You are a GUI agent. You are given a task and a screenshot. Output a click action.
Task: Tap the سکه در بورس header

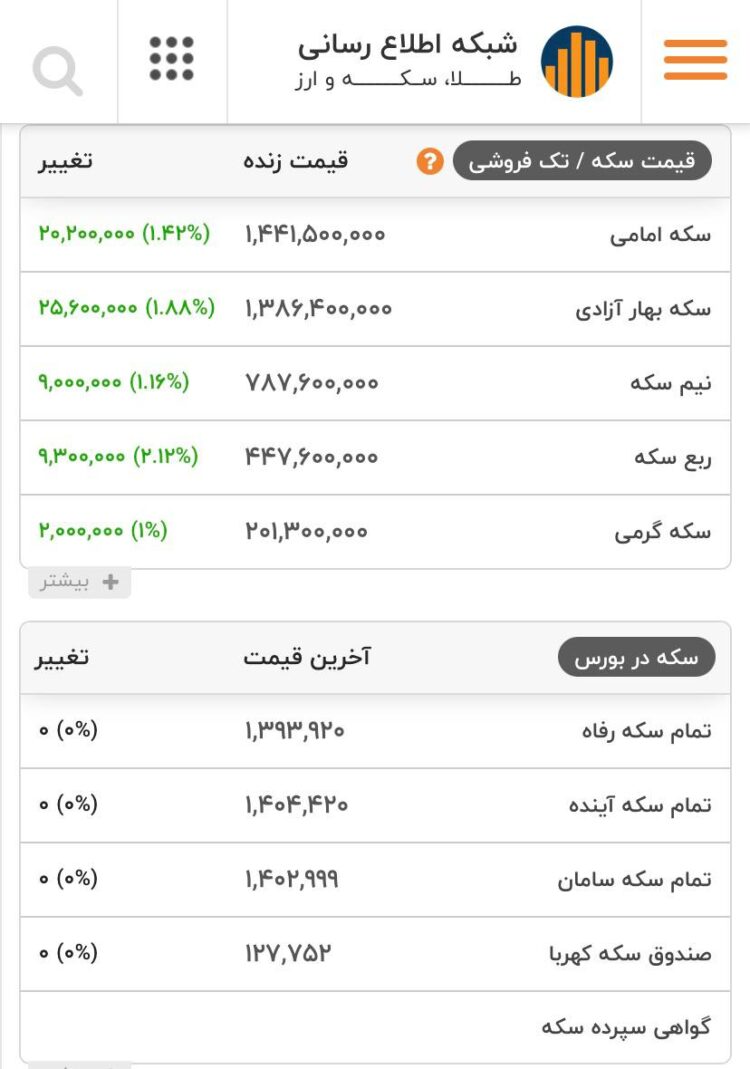pyautogui.click(x=636, y=658)
